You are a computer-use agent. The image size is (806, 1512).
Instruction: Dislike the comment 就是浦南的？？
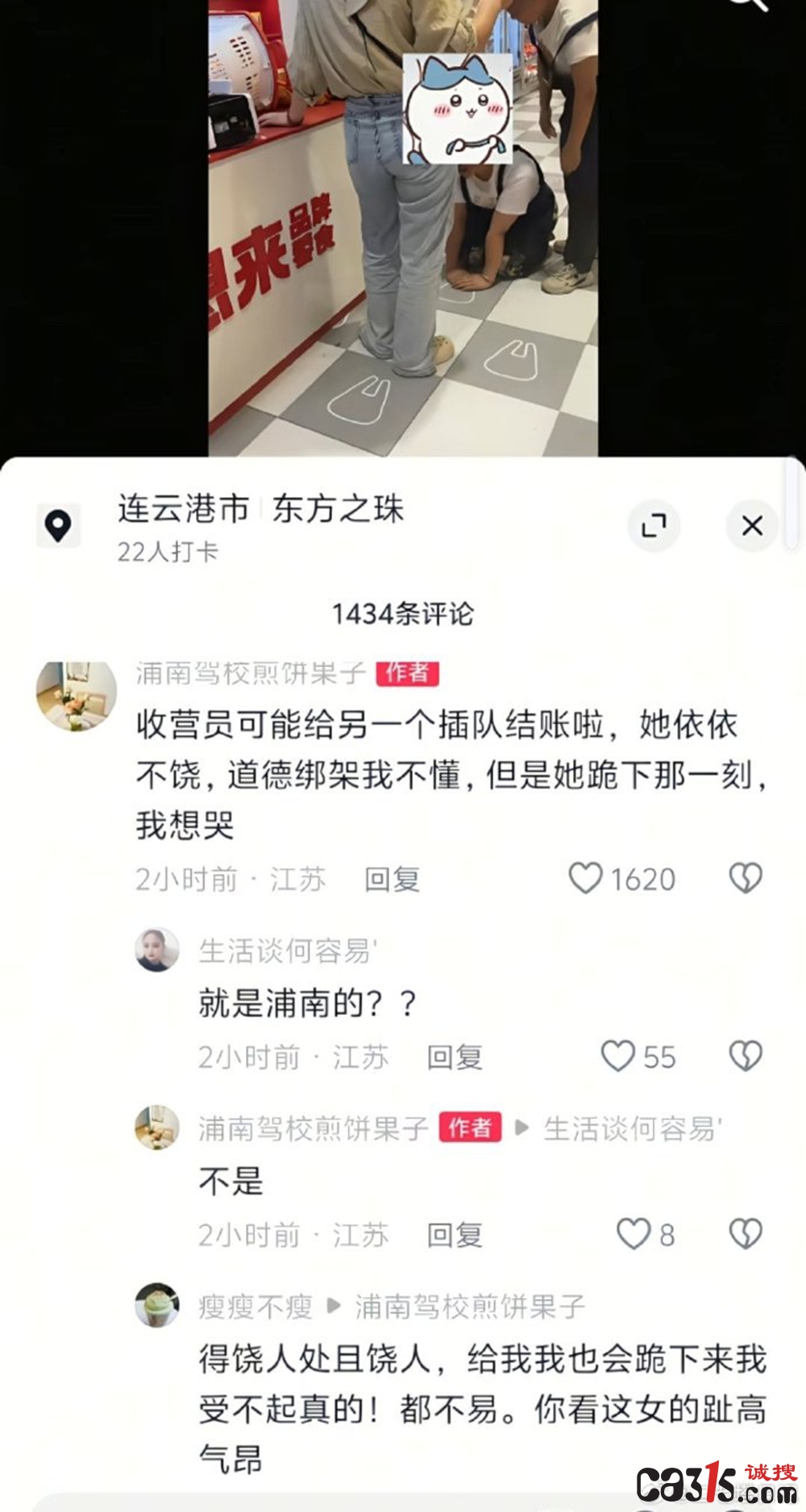(x=745, y=1057)
